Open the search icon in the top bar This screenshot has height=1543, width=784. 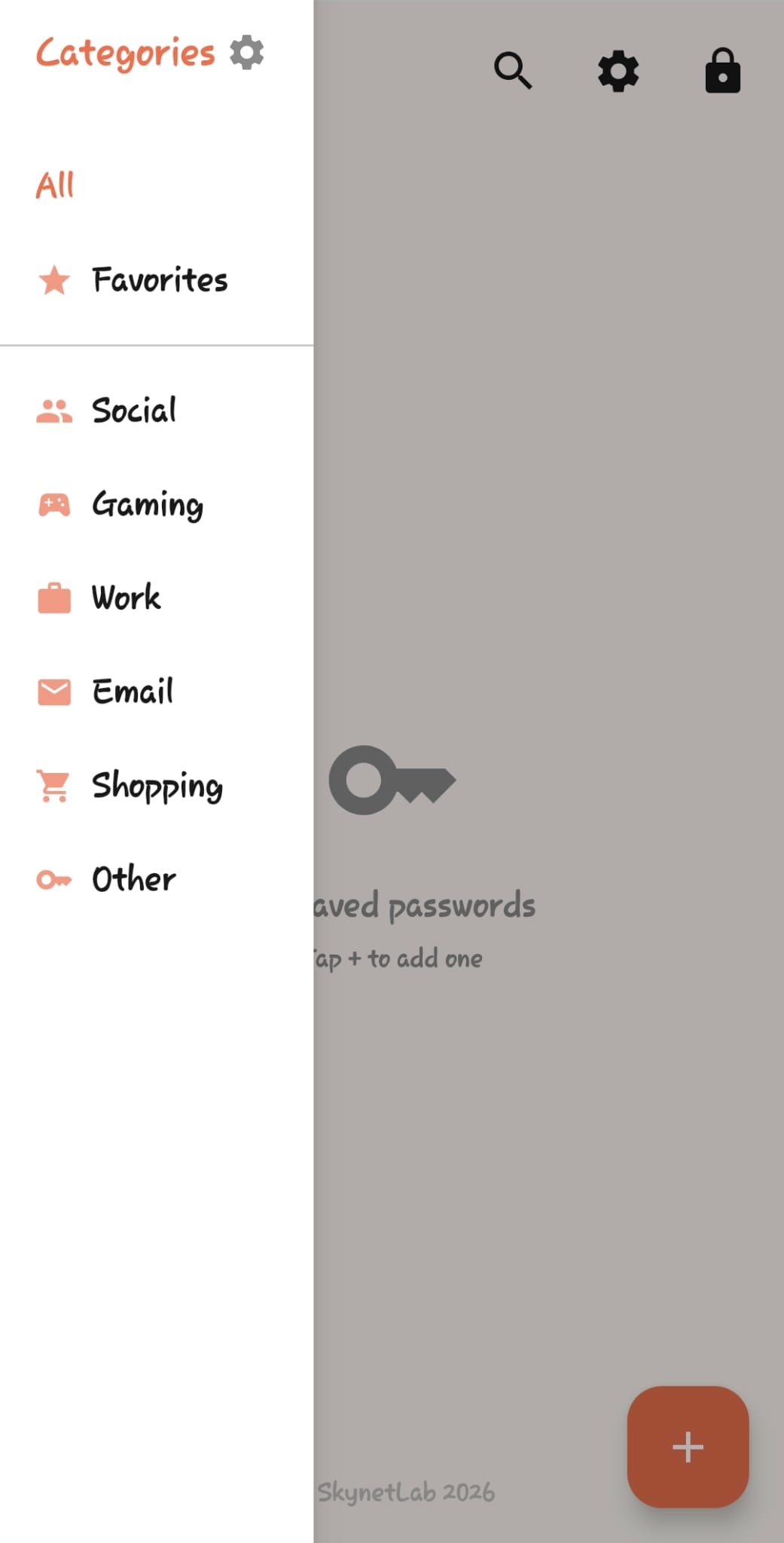coord(513,70)
